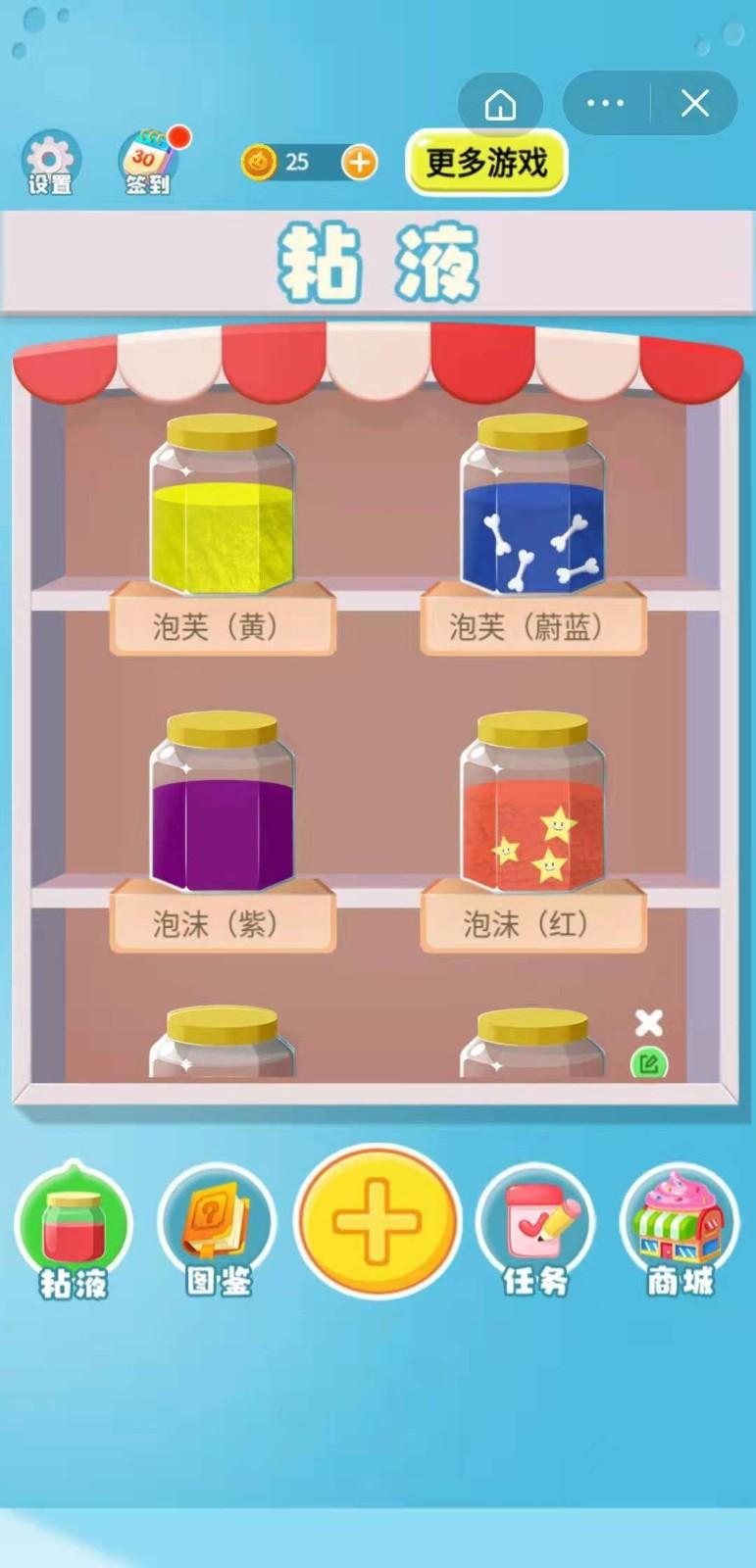This screenshot has height=1568, width=756.
Task: Switch to the 粘液 tab
Action: point(74,1233)
